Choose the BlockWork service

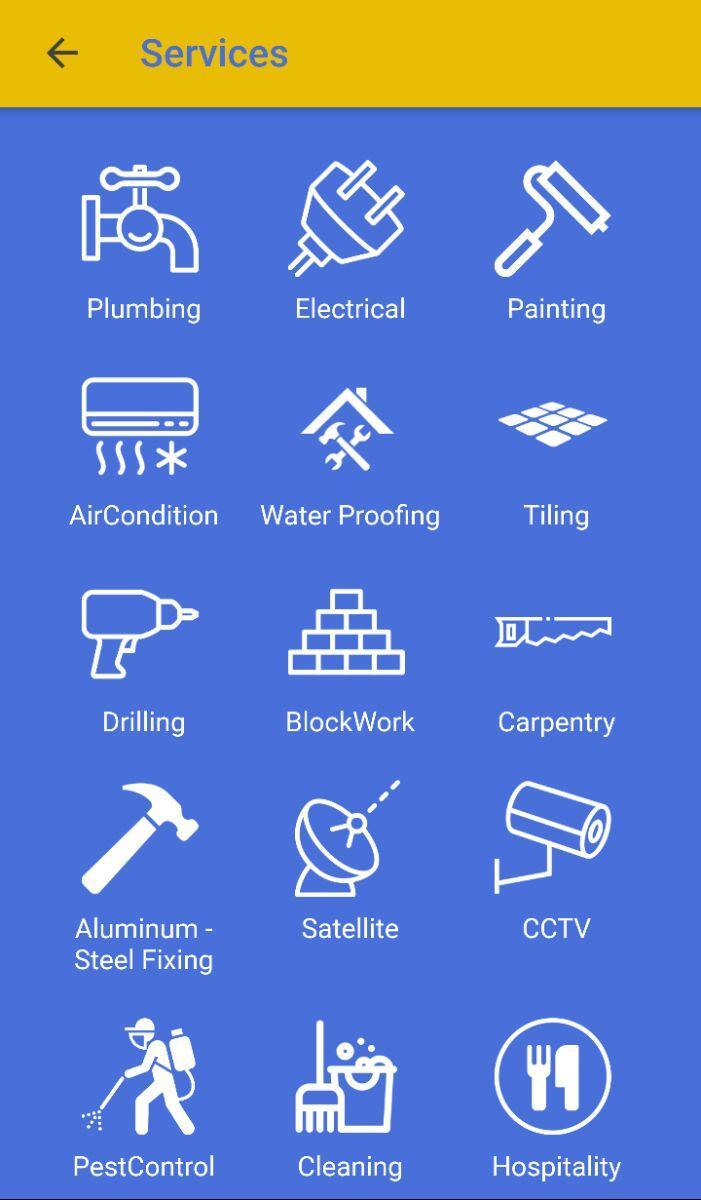pyautogui.click(x=349, y=634)
